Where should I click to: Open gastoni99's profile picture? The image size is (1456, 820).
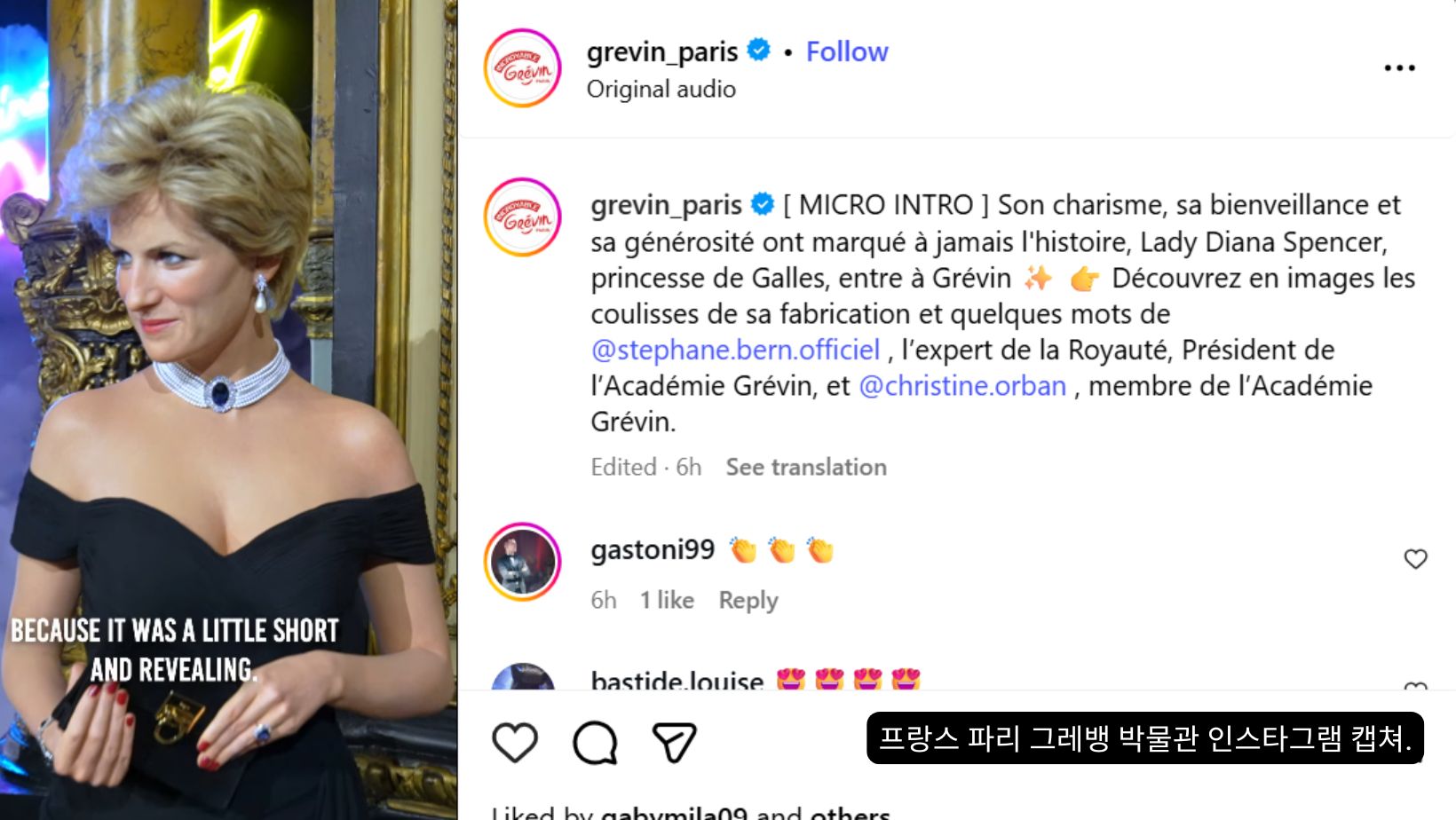coord(523,562)
